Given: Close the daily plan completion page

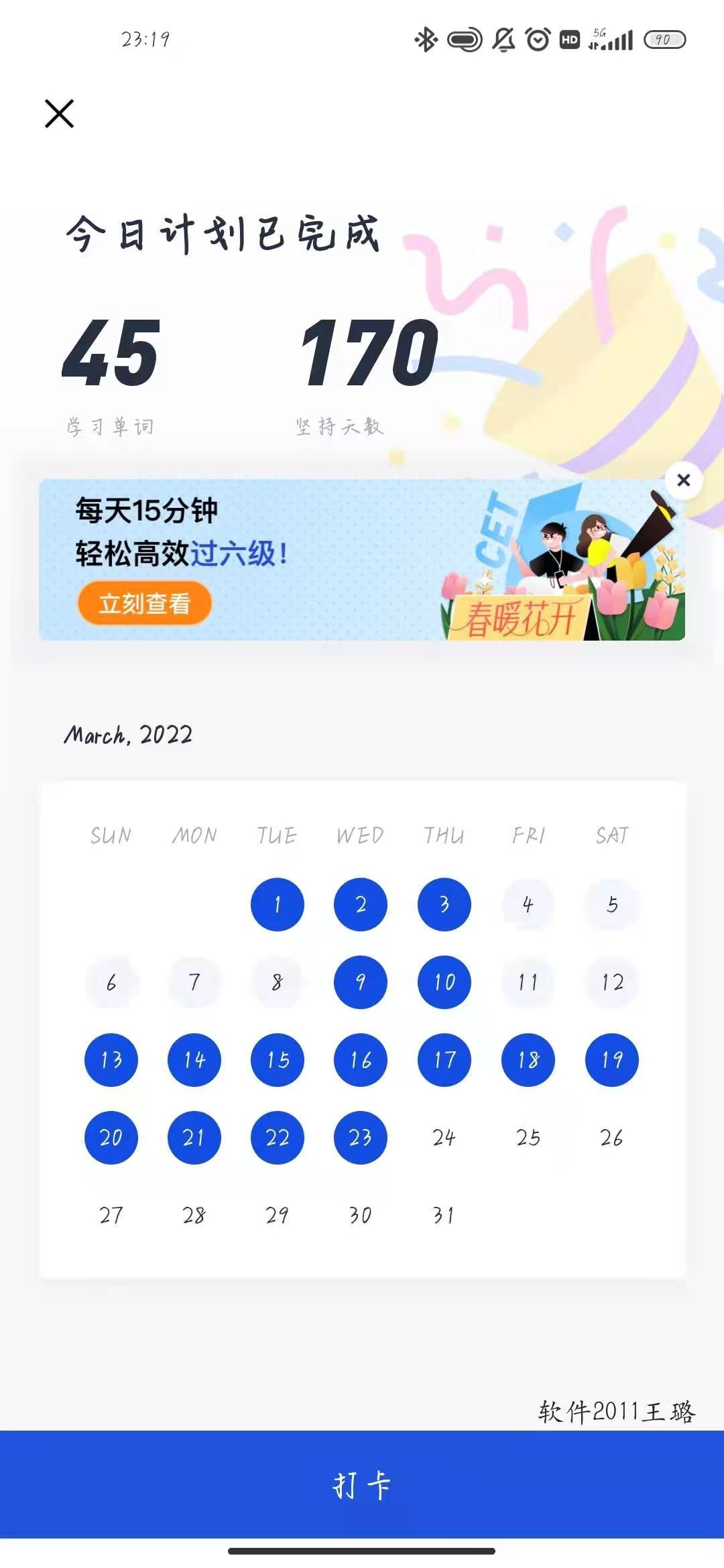Looking at the screenshot, I should 59,113.
